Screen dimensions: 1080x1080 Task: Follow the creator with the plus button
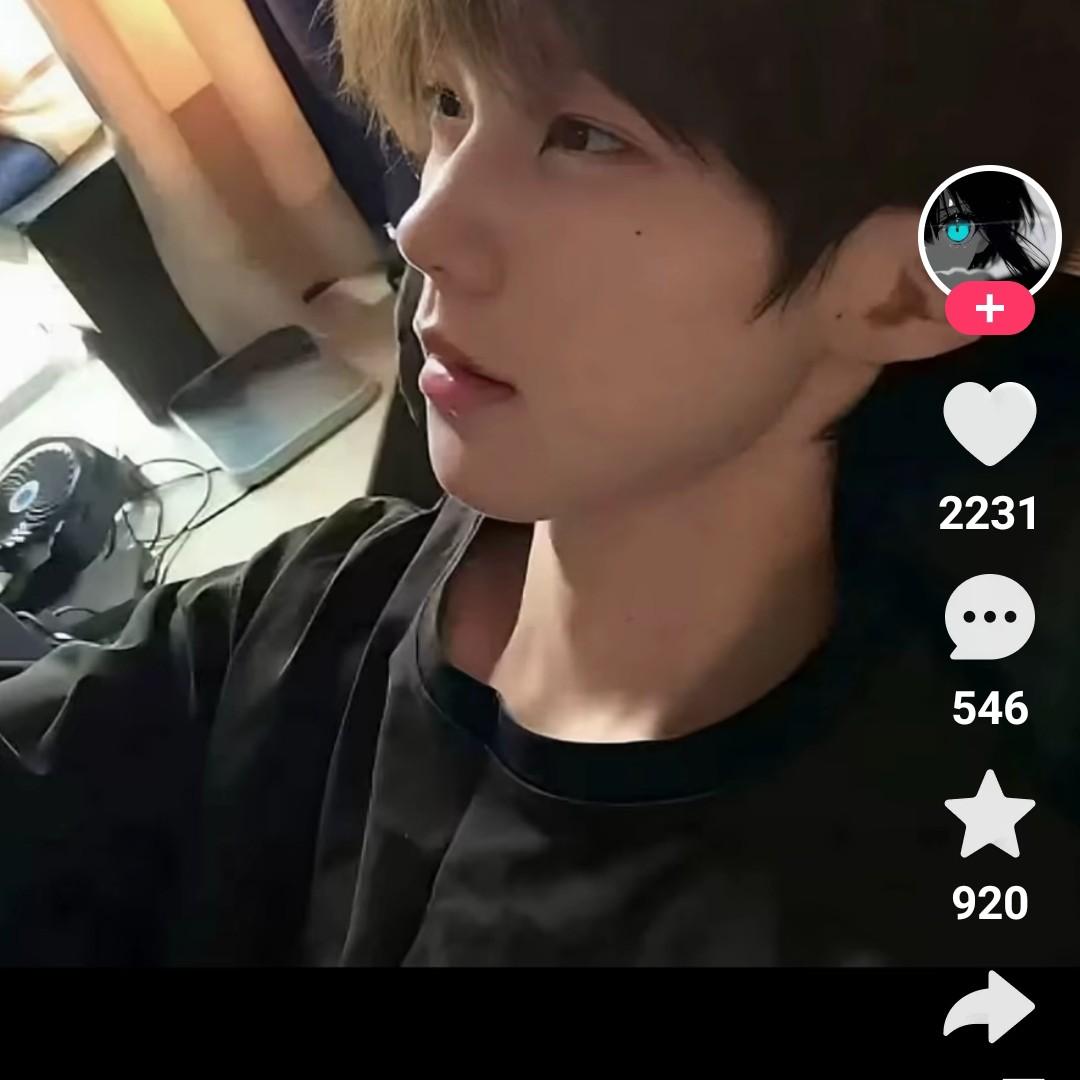[x=989, y=308]
